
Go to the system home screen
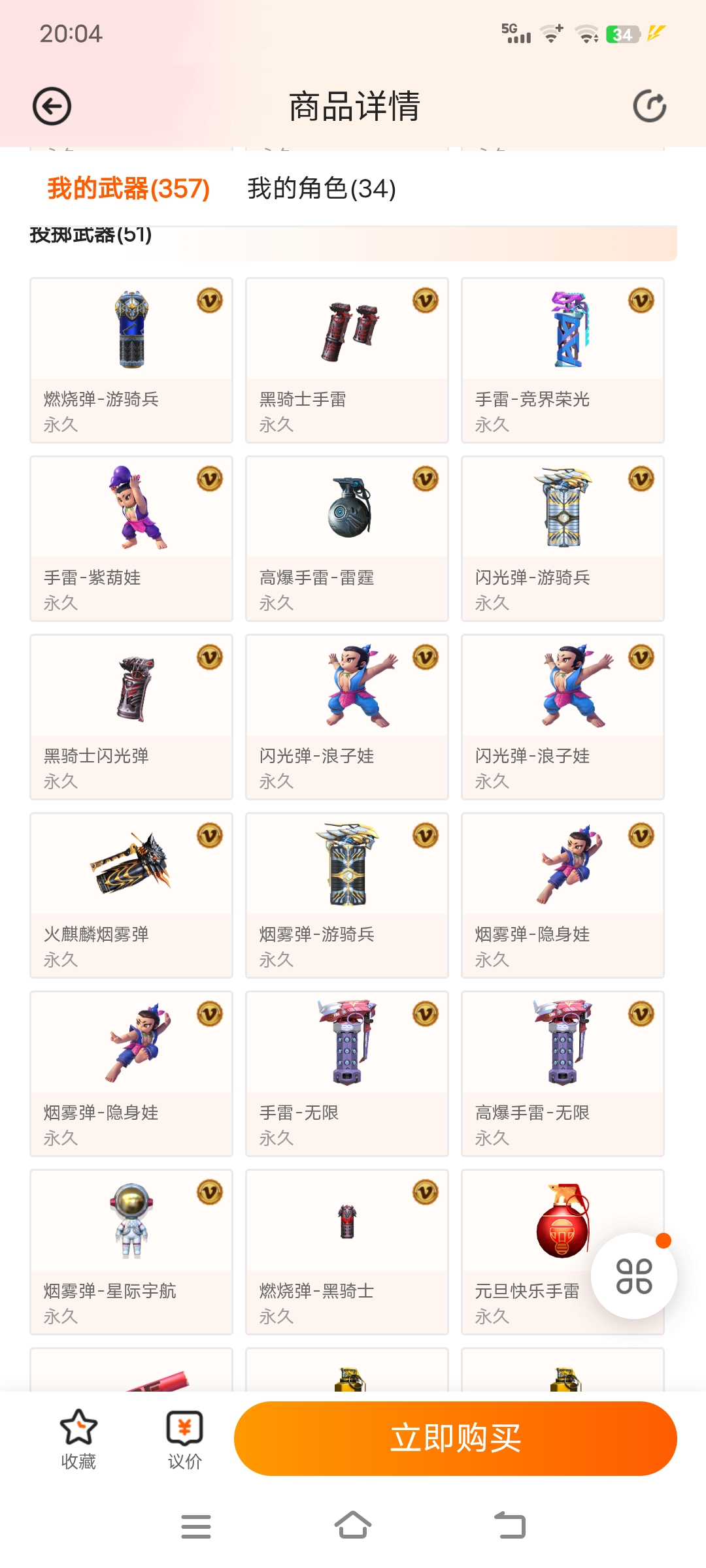(x=353, y=1526)
